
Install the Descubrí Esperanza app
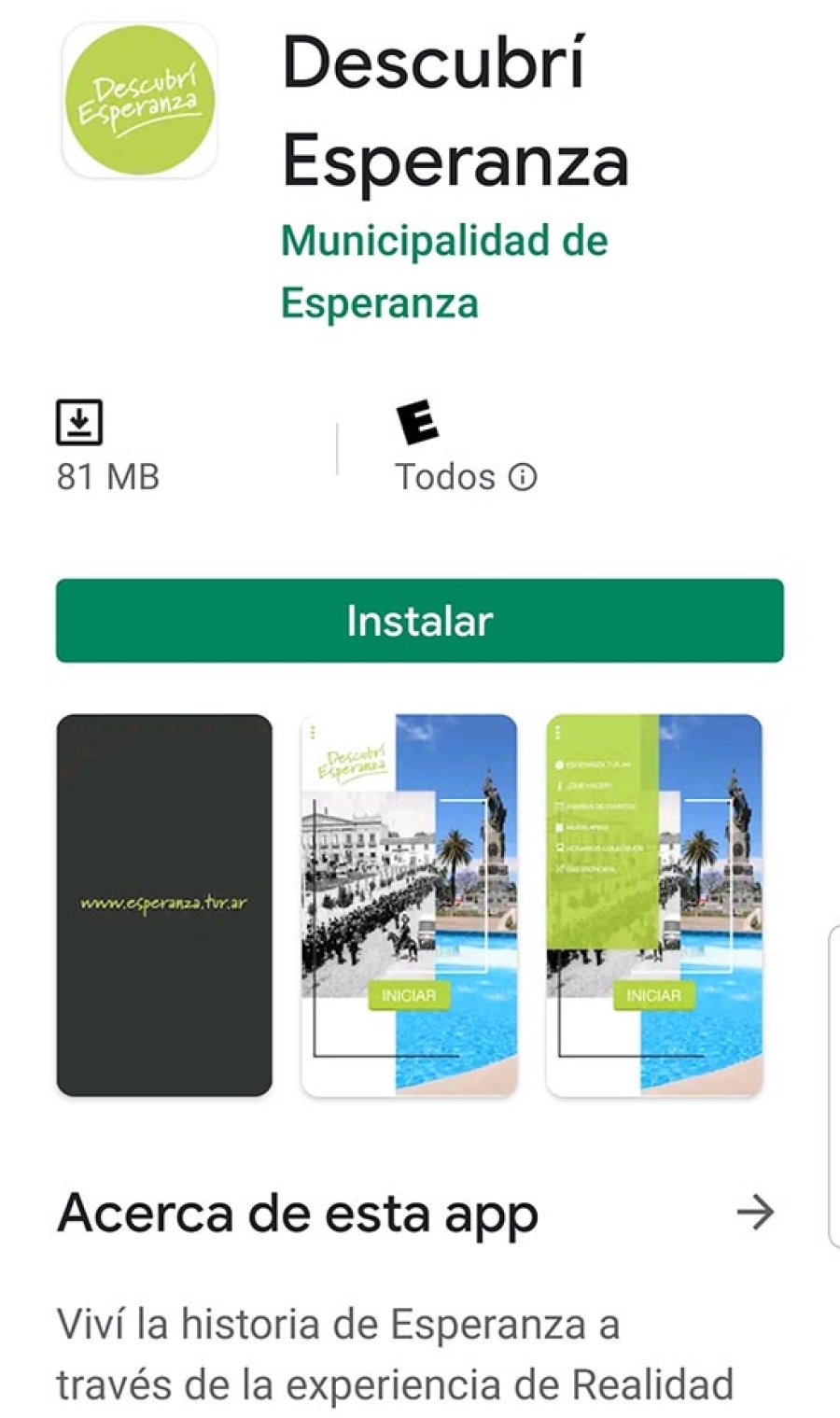click(419, 621)
